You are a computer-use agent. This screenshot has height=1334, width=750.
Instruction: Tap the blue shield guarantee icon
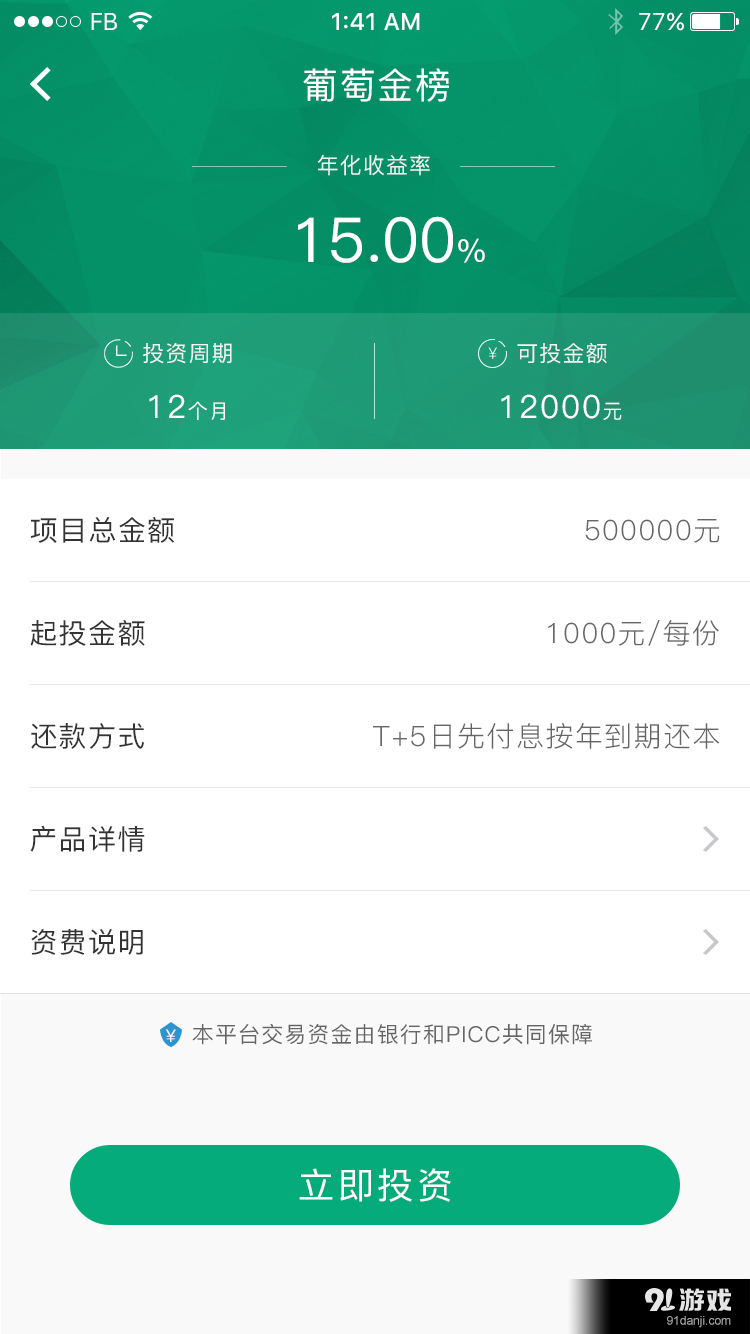click(x=172, y=1034)
